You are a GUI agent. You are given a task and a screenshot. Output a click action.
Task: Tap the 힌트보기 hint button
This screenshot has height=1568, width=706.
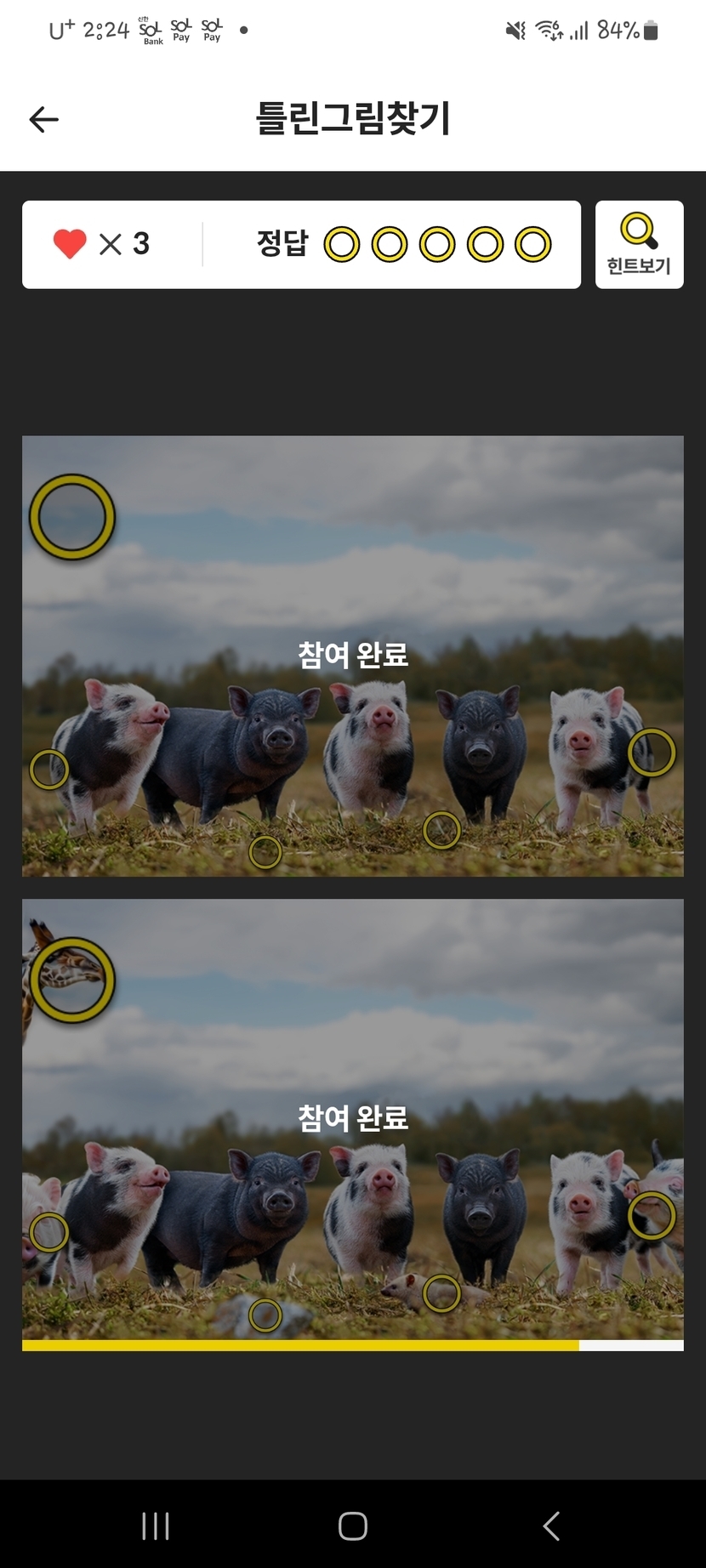point(639,245)
